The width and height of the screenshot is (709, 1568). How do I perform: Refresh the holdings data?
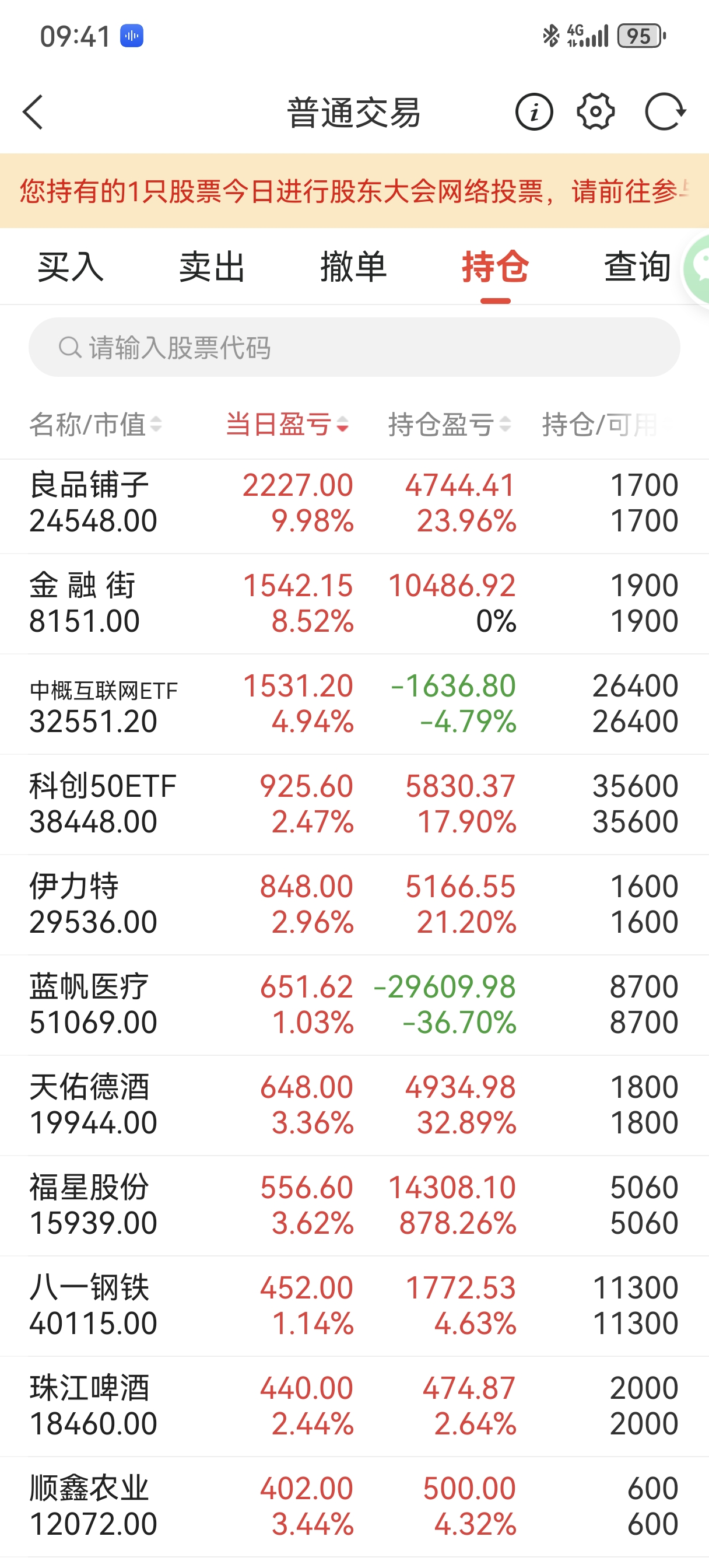point(665,112)
